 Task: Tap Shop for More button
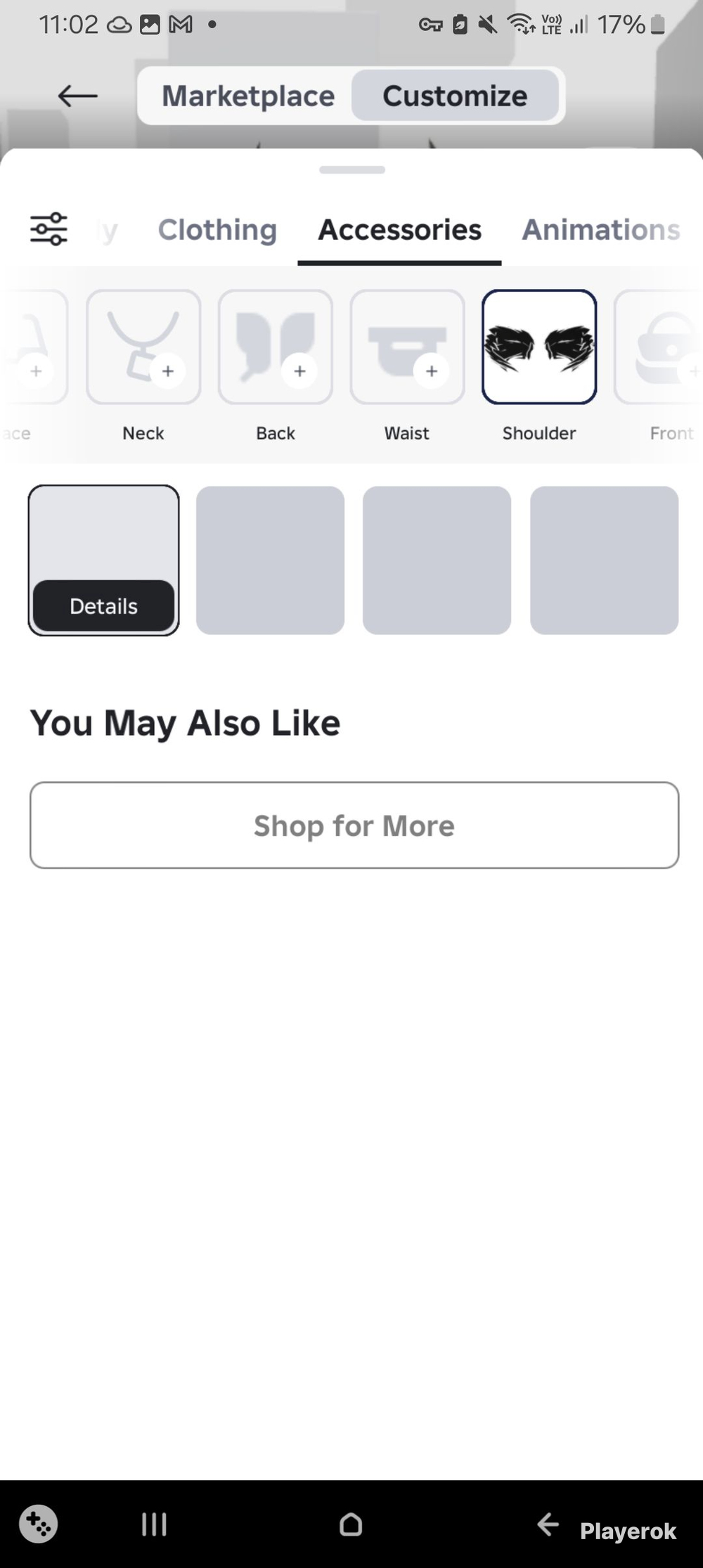click(x=354, y=825)
